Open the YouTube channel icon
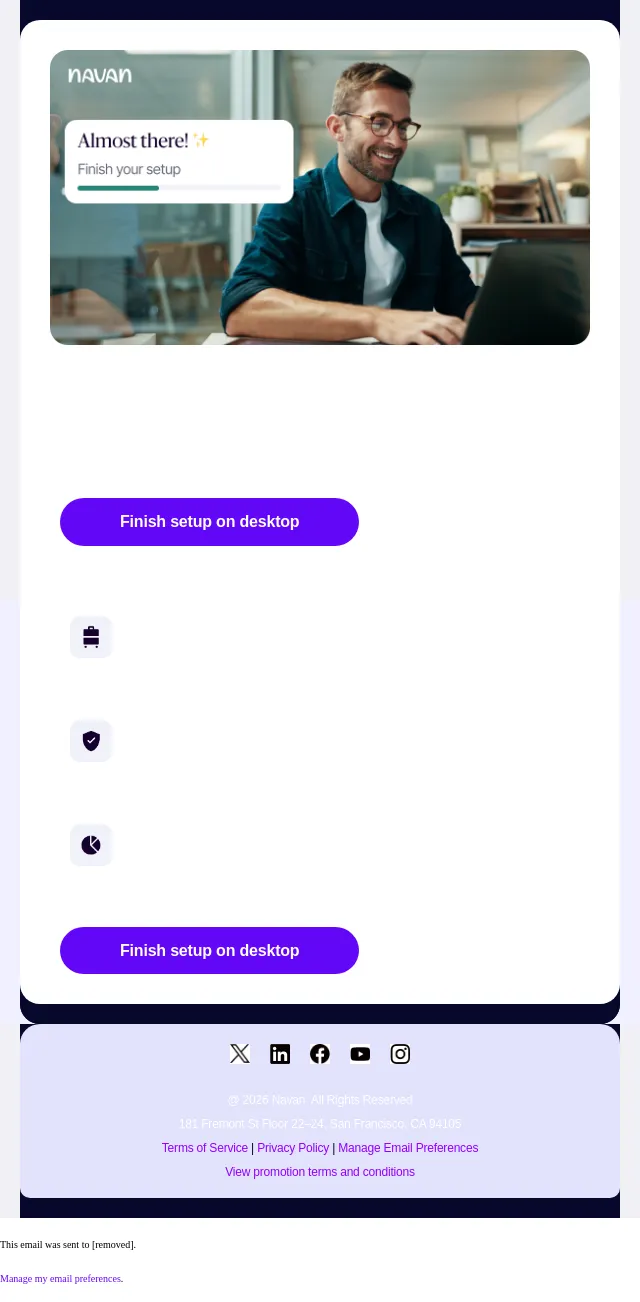640x1302 pixels. click(360, 1054)
